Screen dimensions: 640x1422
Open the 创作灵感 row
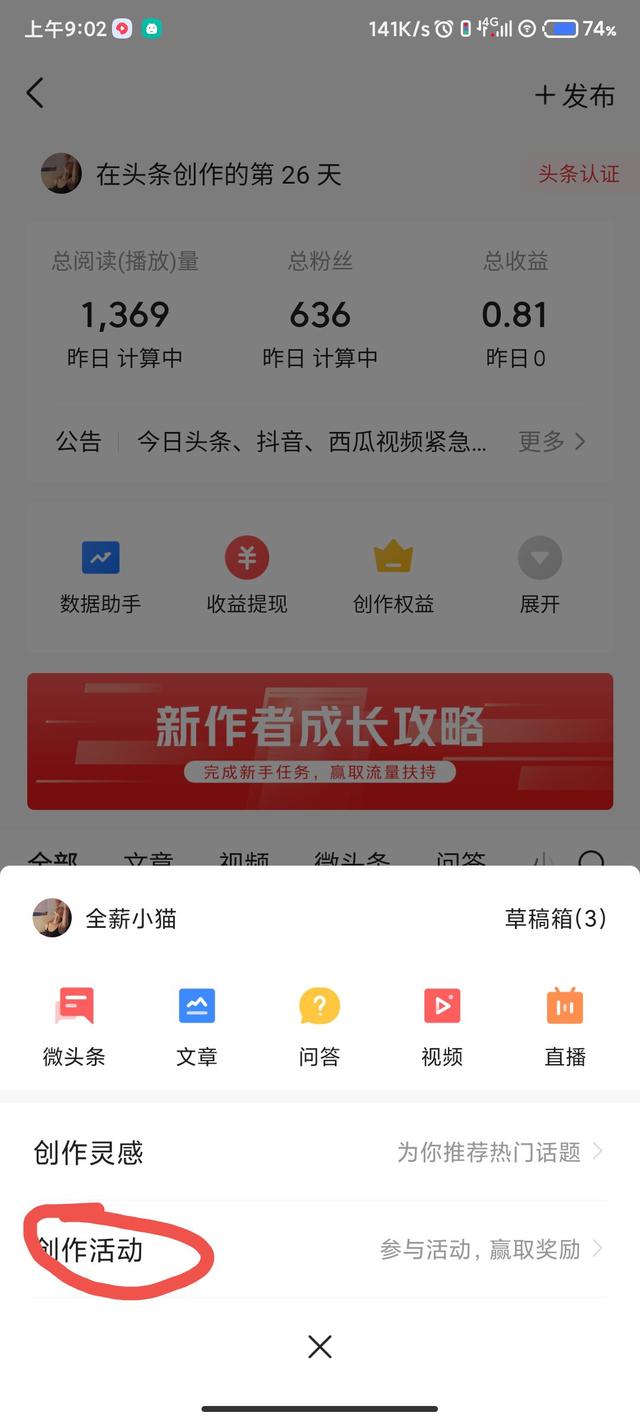click(320, 1152)
